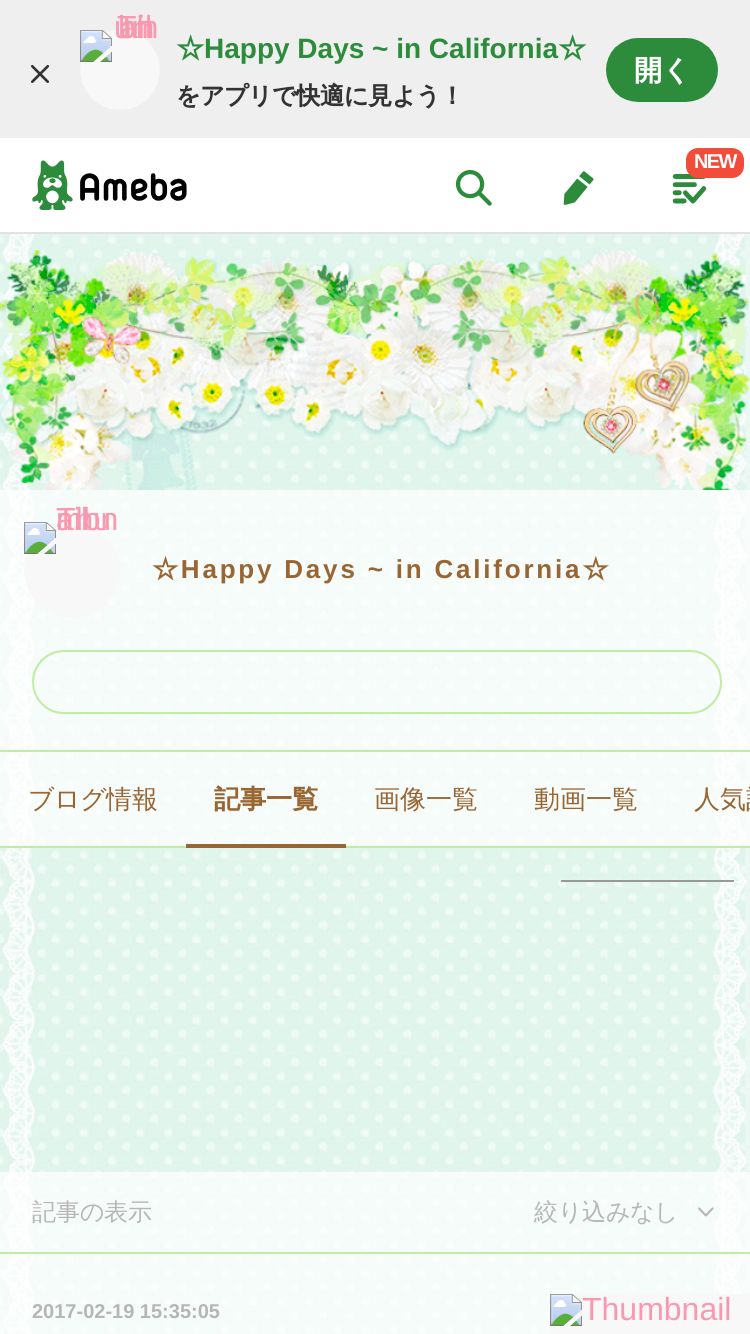Open the search magnifier icon
The image size is (750, 1334).
coord(474,187)
